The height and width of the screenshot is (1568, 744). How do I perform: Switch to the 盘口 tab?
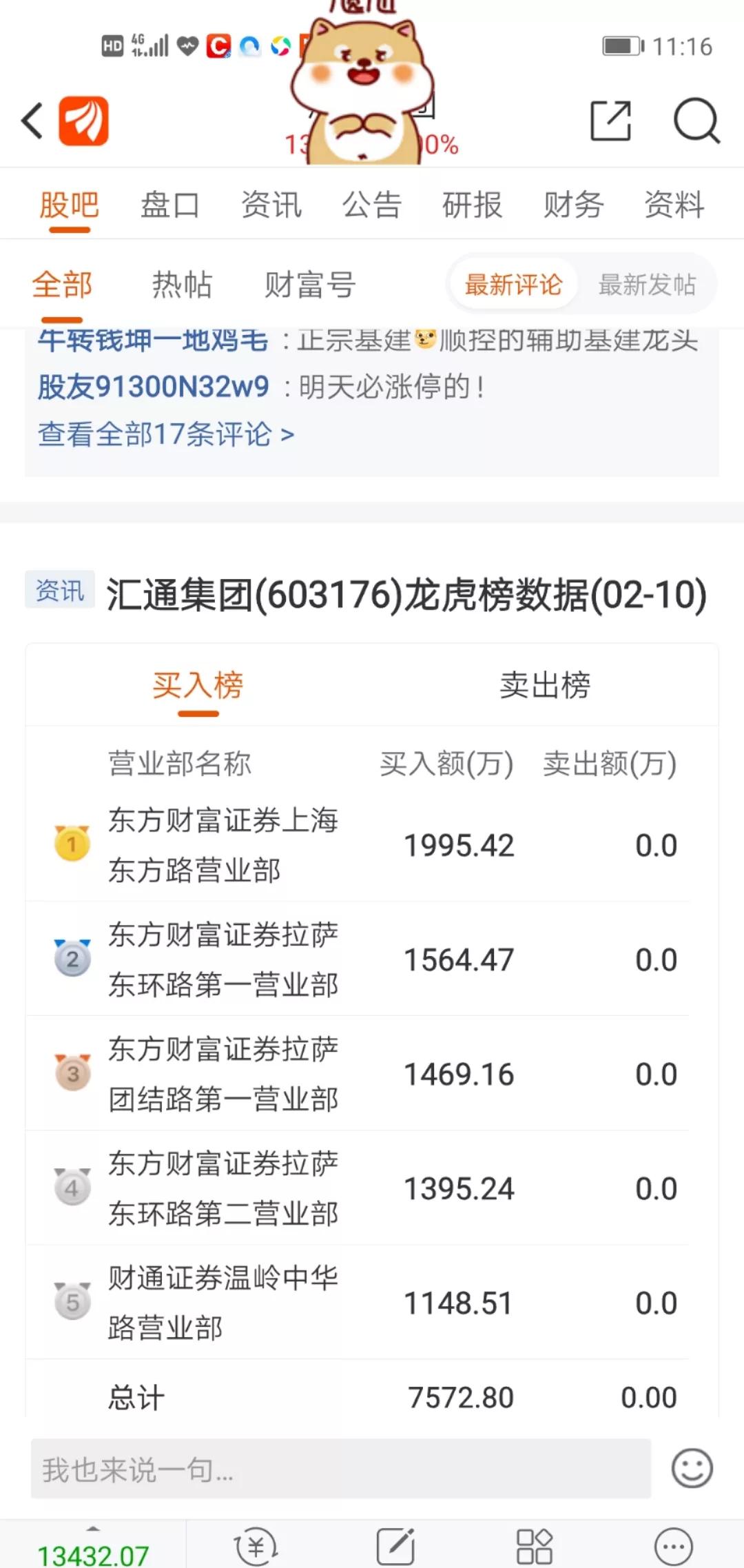[x=169, y=205]
